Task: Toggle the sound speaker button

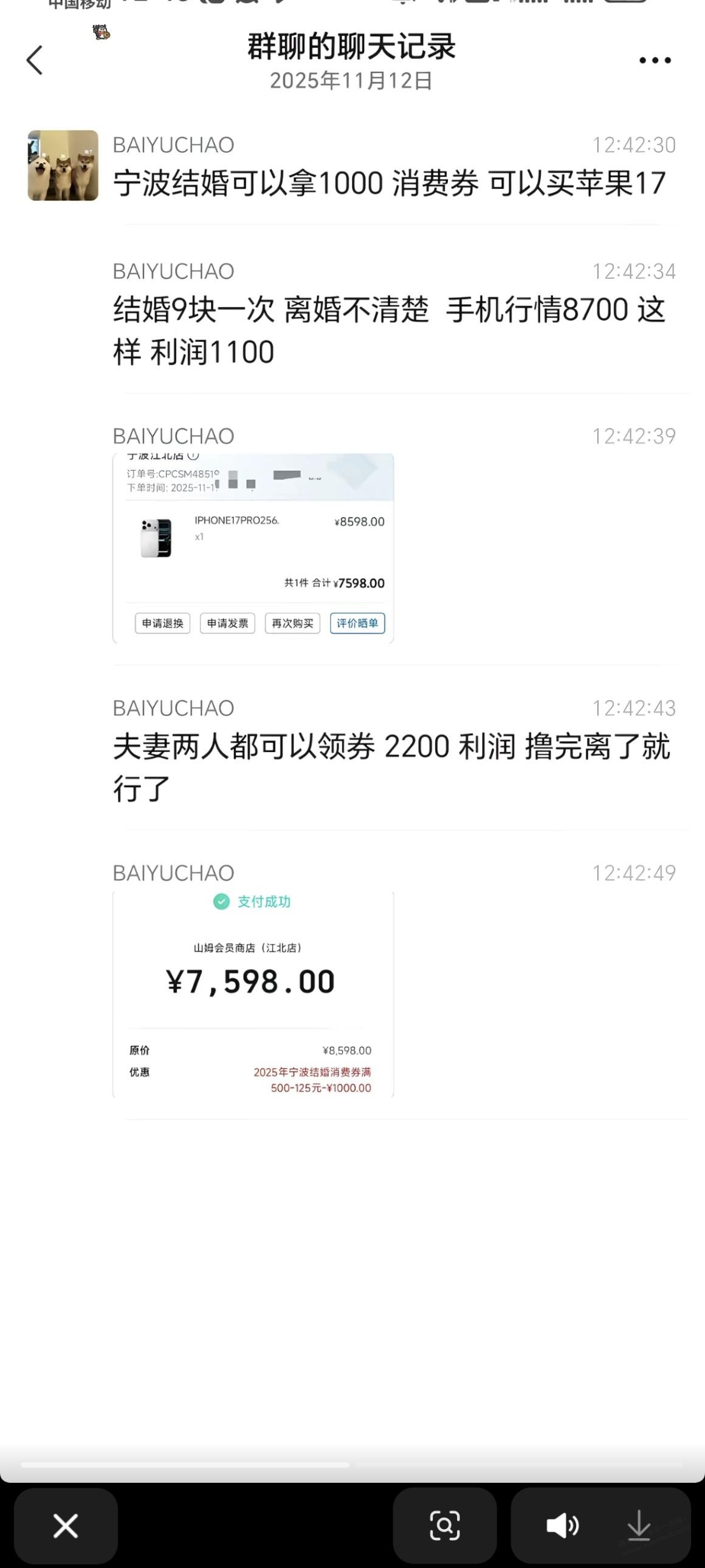Action: click(x=562, y=1526)
